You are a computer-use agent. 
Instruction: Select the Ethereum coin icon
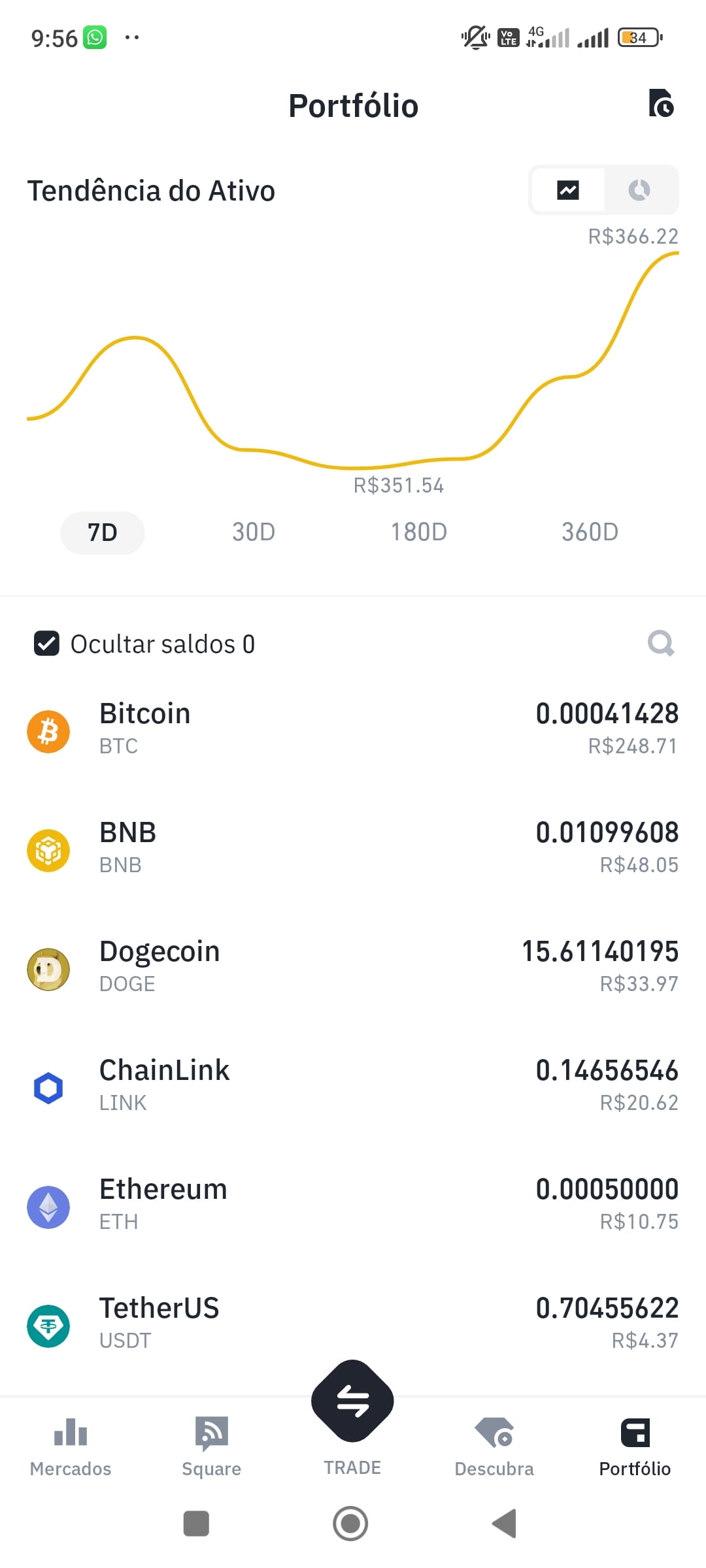point(48,1206)
